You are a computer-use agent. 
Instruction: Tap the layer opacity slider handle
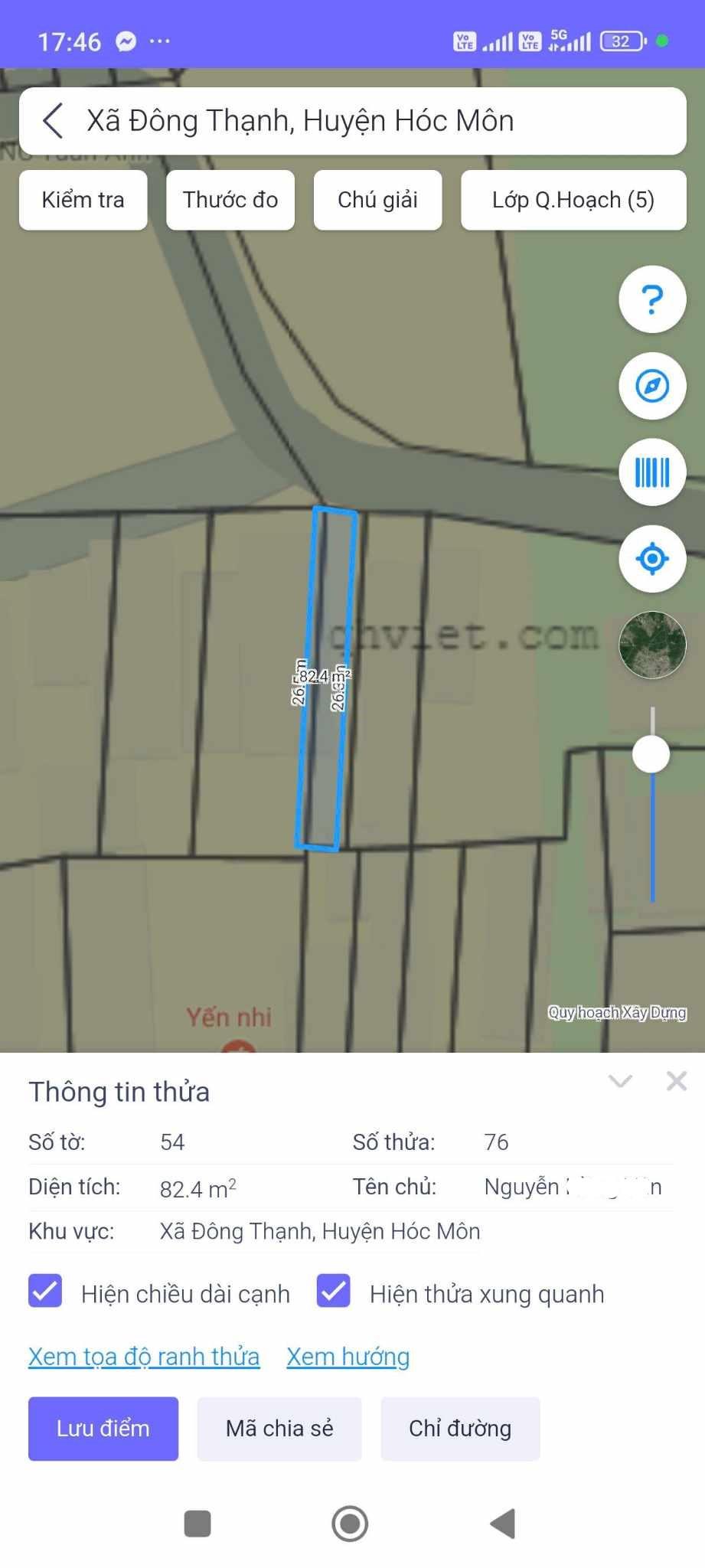pyautogui.click(x=651, y=754)
